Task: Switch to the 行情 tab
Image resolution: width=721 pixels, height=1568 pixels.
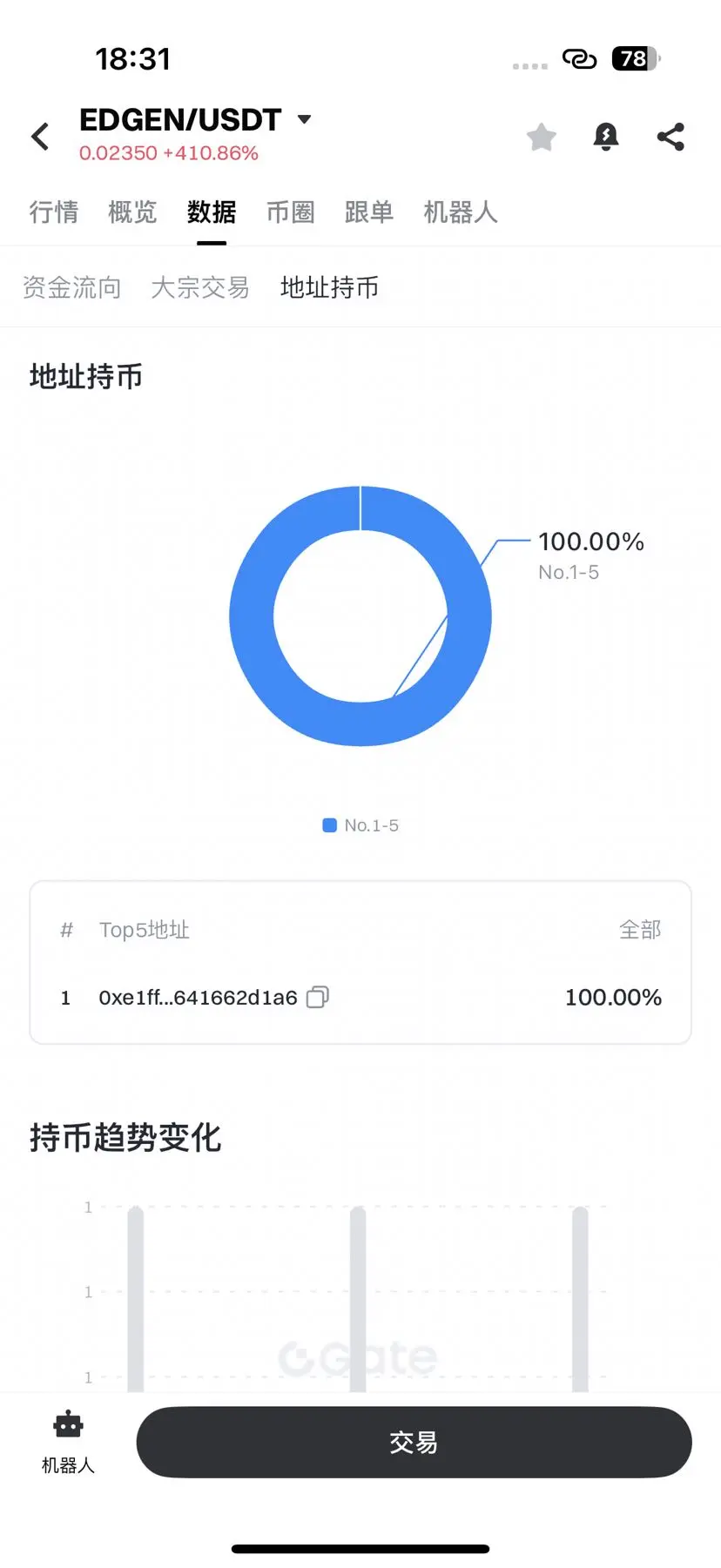Action: click(54, 212)
